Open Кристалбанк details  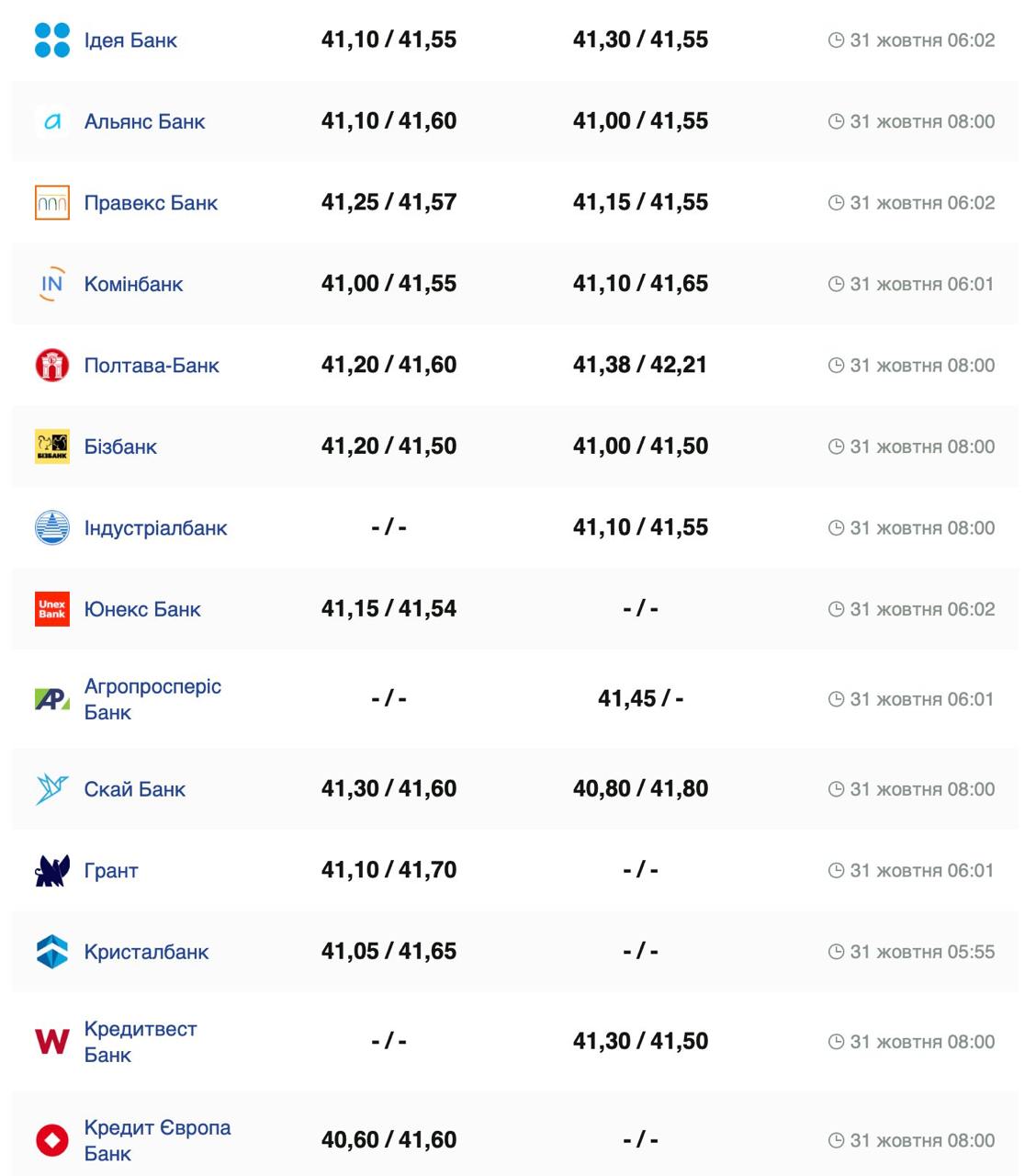(146, 952)
